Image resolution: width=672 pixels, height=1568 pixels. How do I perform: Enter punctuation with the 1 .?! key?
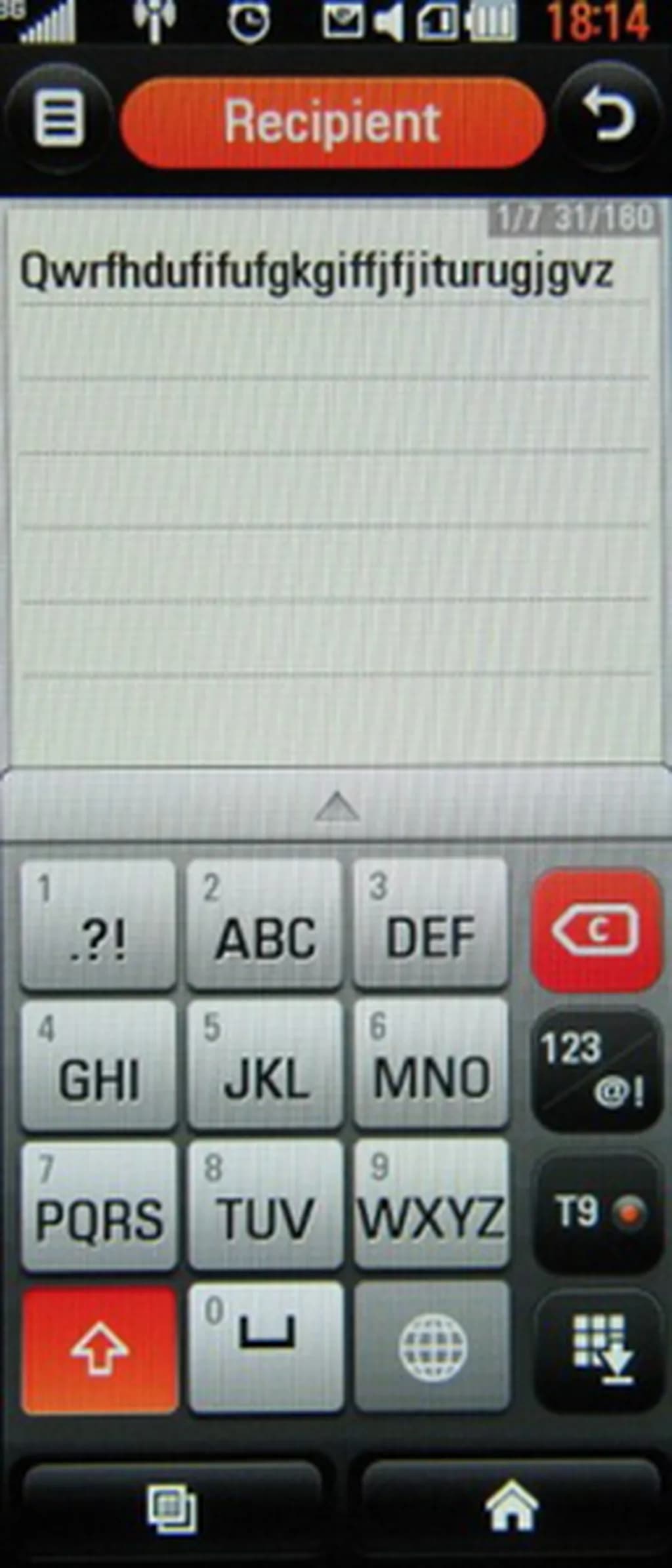point(98,924)
